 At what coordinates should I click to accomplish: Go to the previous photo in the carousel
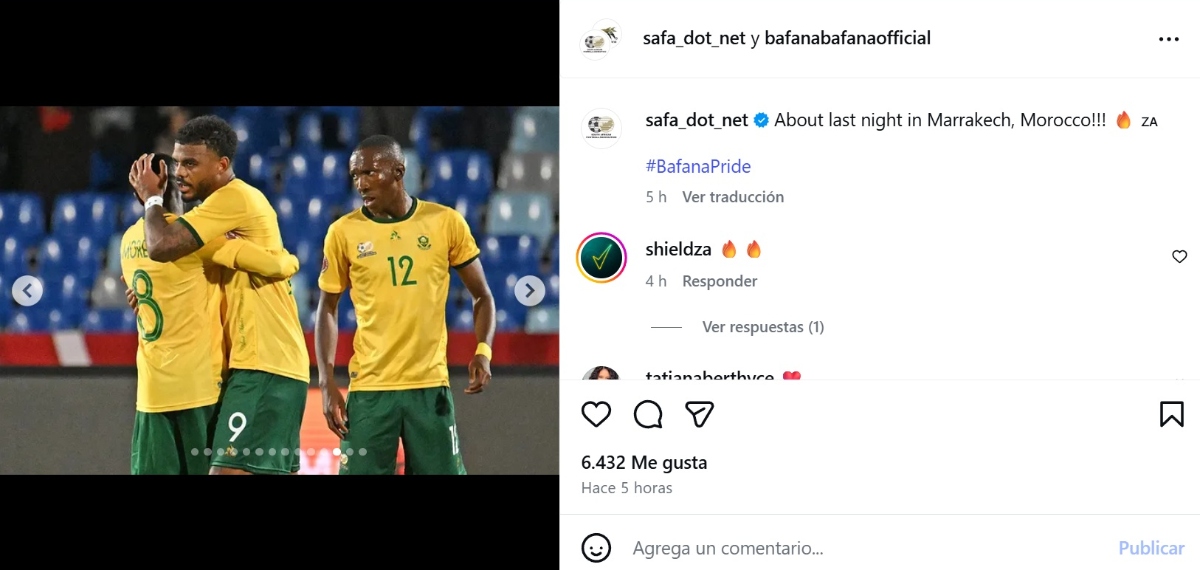27,291
